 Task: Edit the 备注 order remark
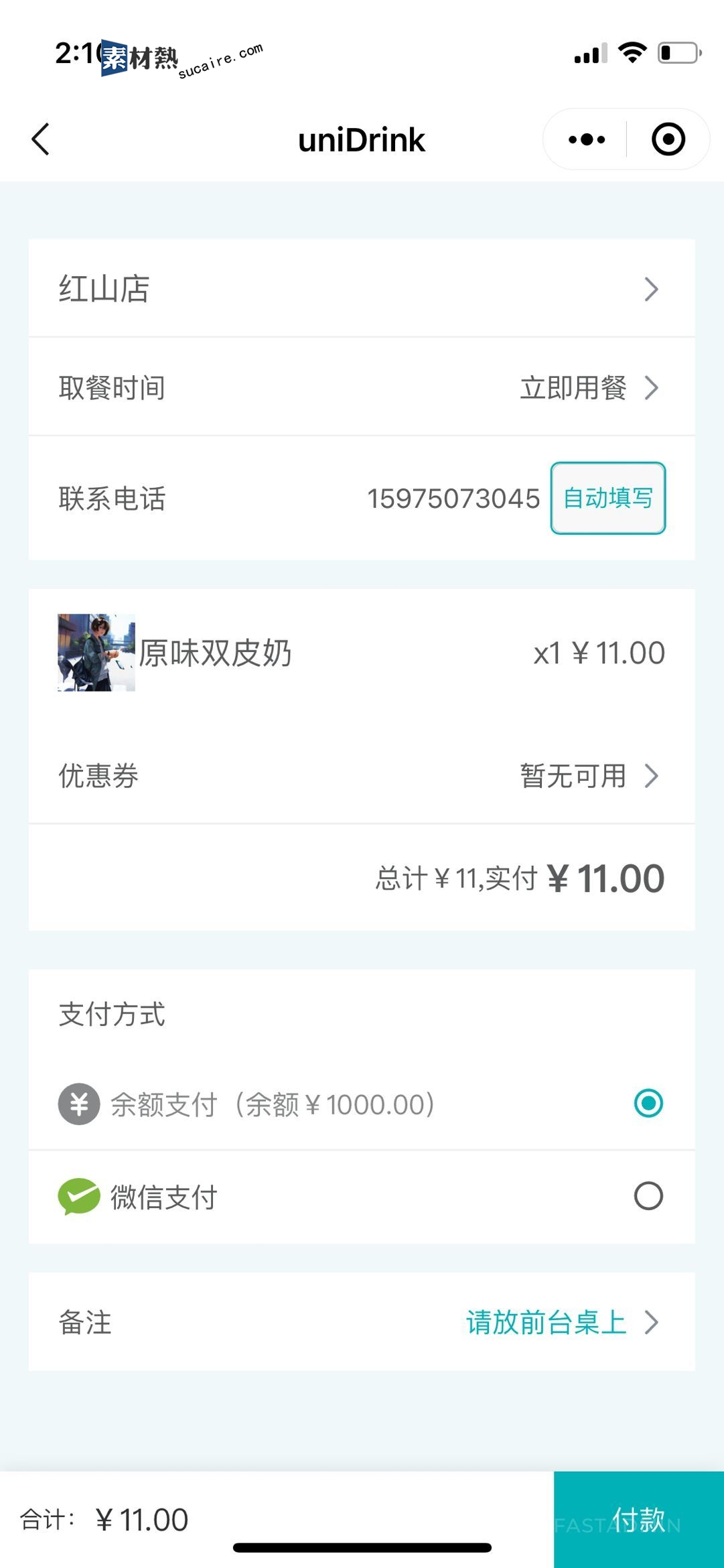pyautogui.click(x=362, y=1321)
